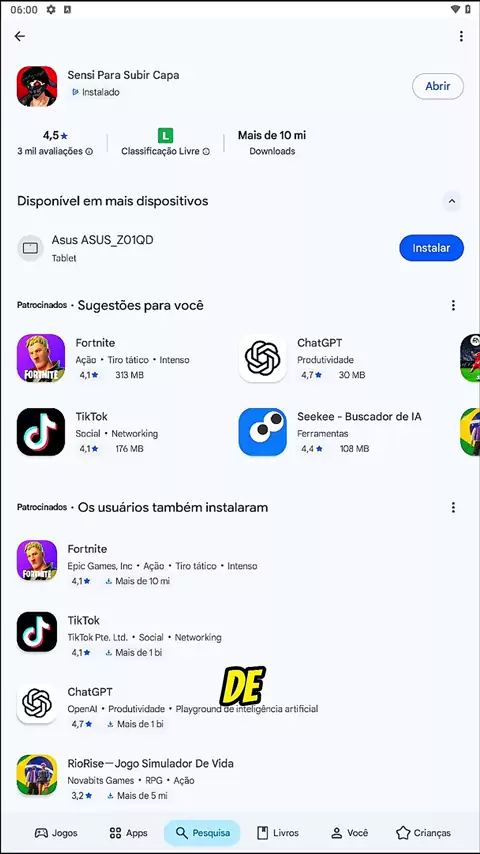Switch to the Apps tab

129,833
